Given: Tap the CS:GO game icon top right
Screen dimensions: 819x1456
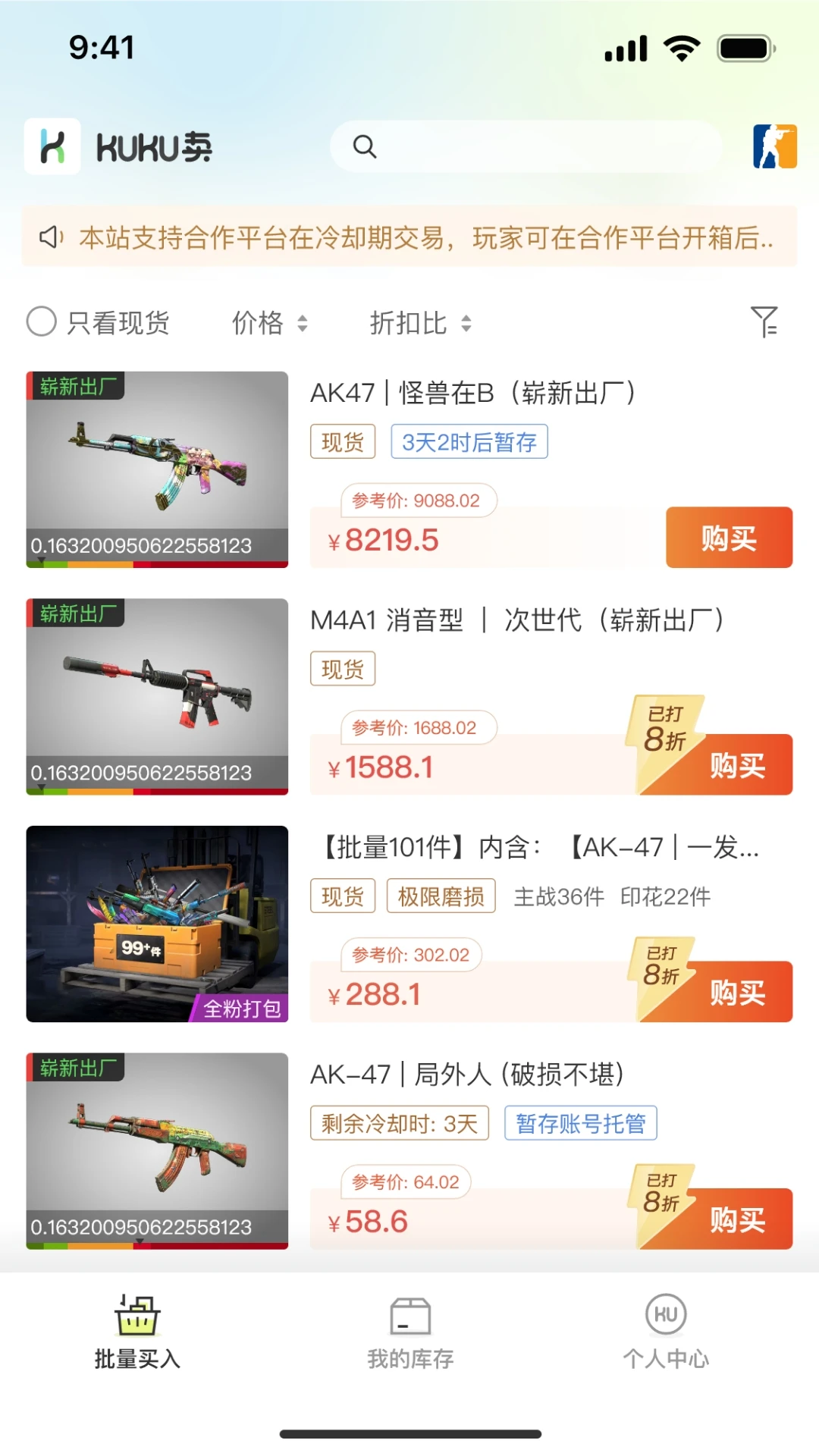Looking at the screenshot, I should pos(775,146).
